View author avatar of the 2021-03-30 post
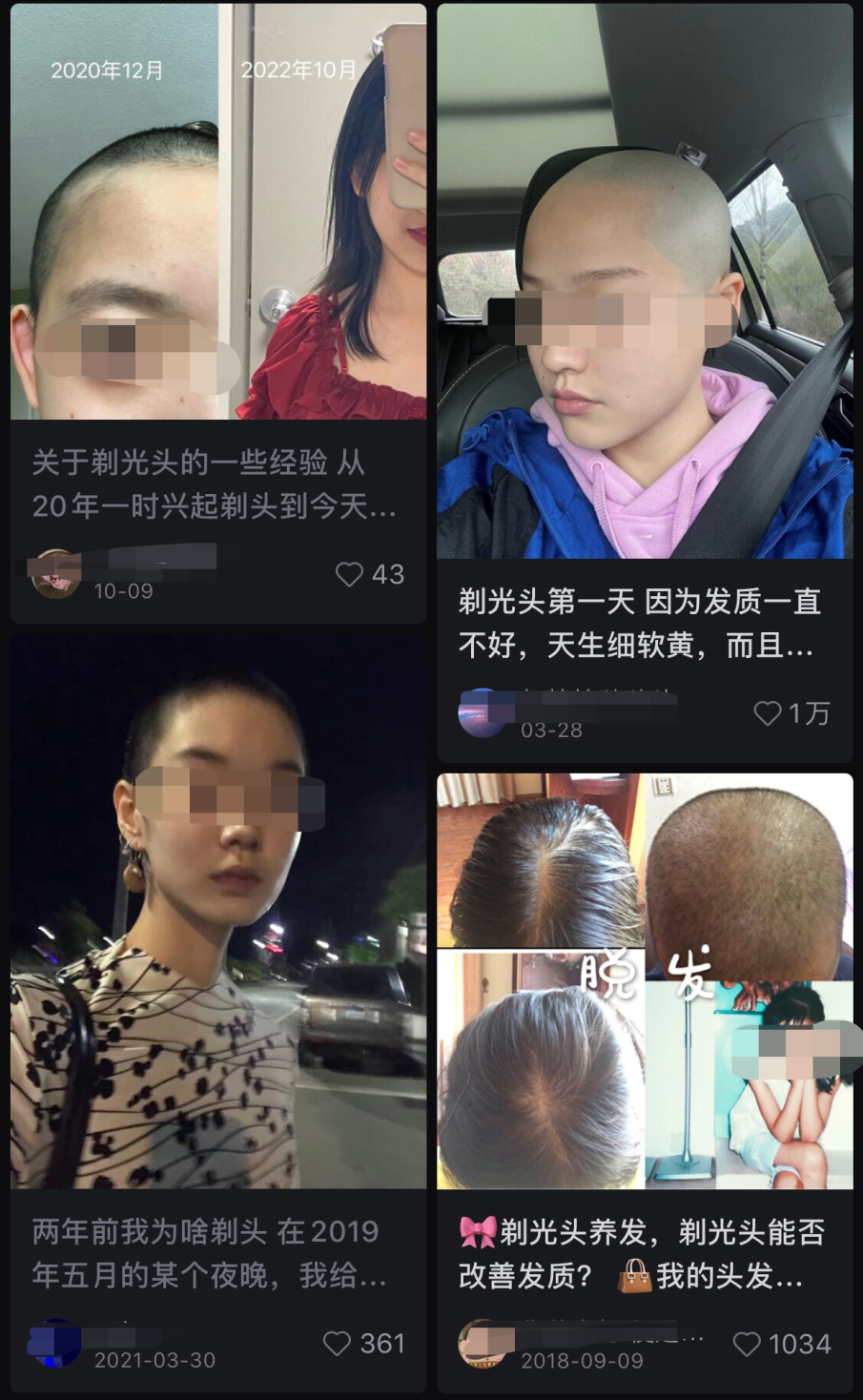863x1400 pixels. pos(55,1344)
